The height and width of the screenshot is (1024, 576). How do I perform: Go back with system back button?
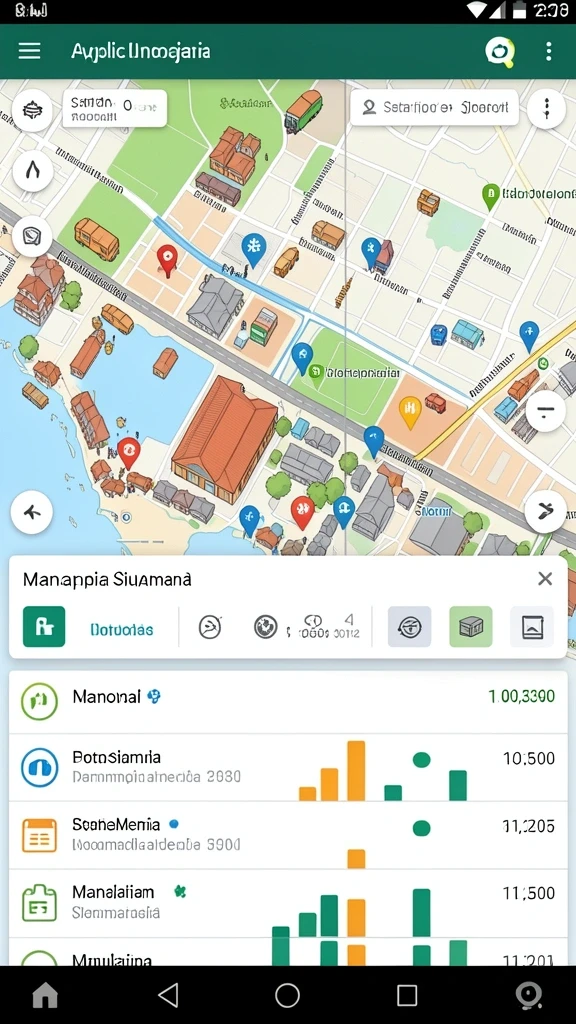tap(168, 995)
